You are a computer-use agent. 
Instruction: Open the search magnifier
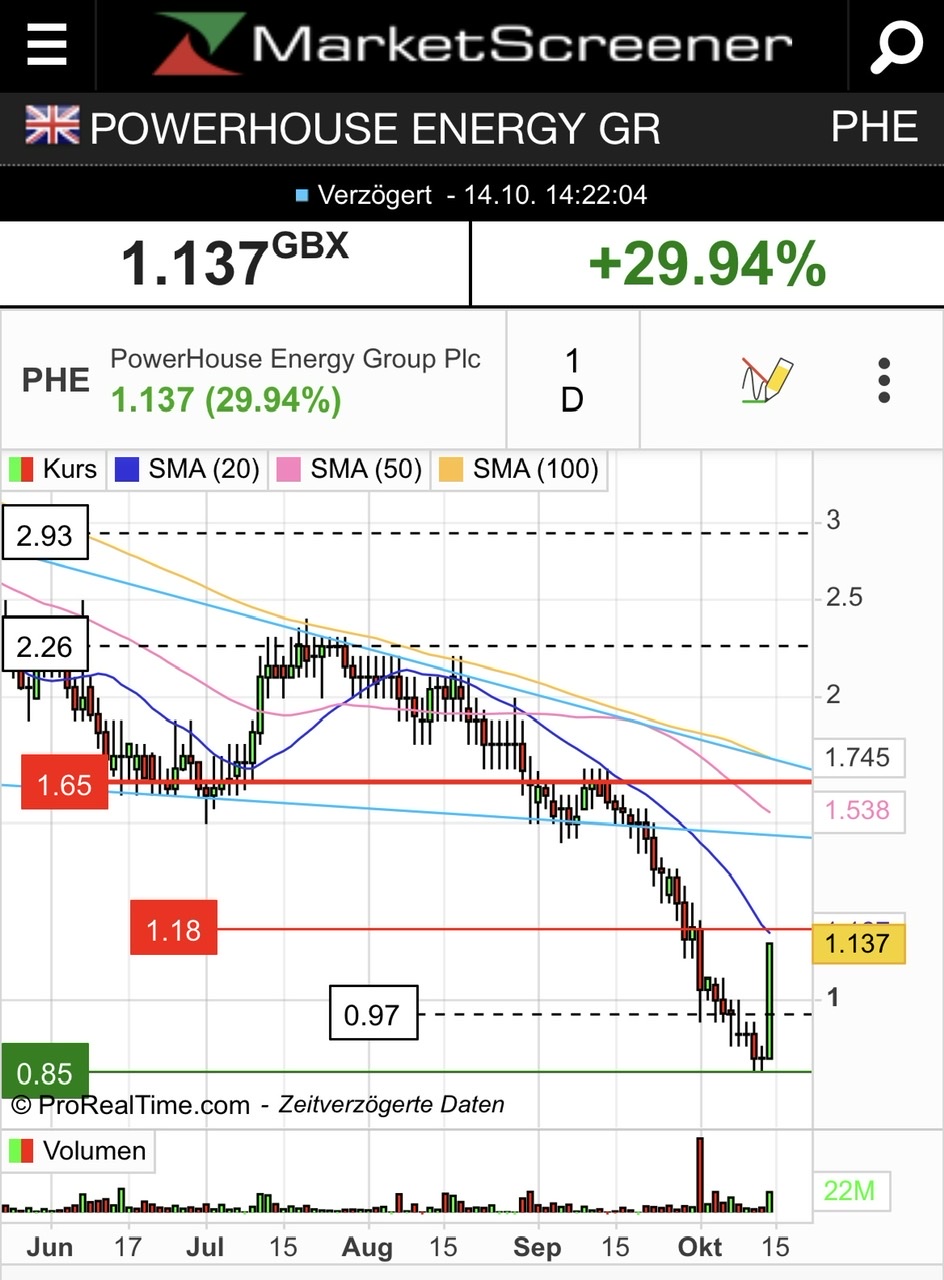(895, 45)
